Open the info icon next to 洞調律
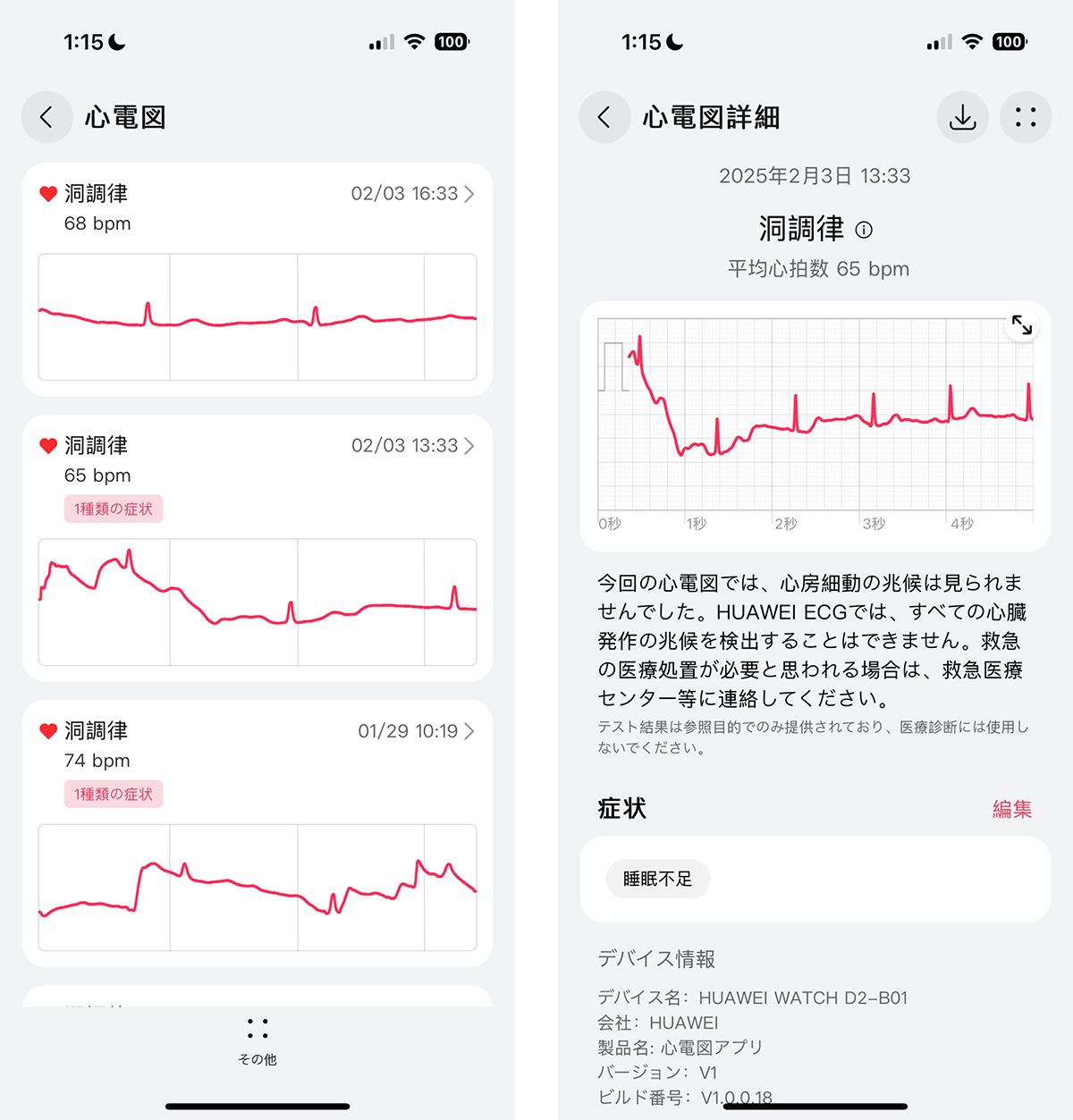Viewport: 1073px width, 1120px height. click(864, 230)
